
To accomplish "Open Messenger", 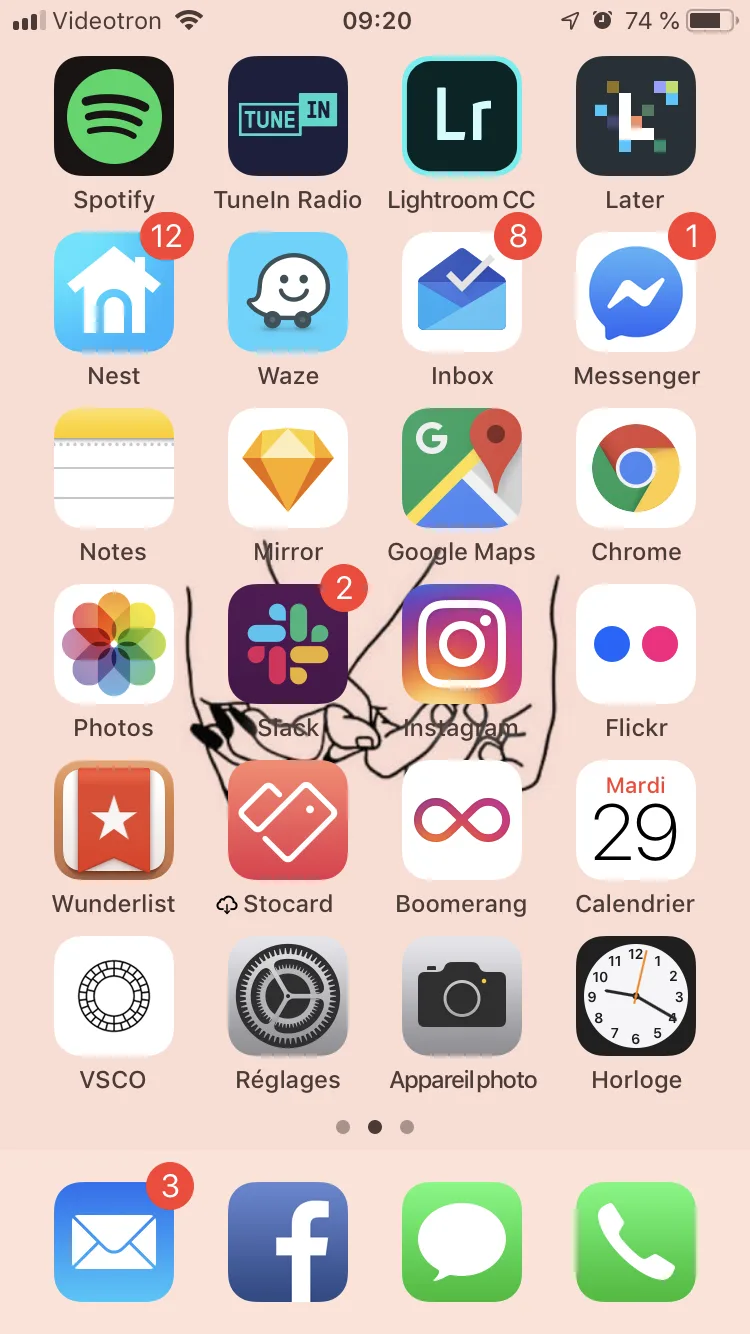I will pos(636,292).
